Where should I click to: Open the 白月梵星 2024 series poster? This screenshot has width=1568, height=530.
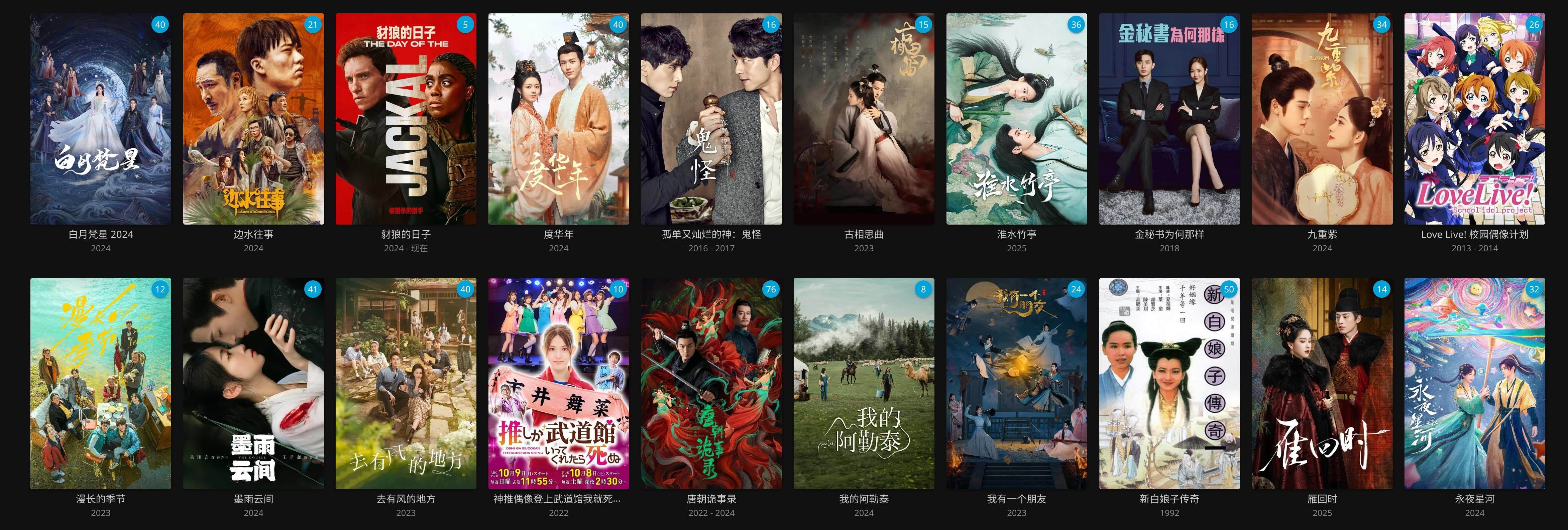pyautogui.click(x=100, y=119)
